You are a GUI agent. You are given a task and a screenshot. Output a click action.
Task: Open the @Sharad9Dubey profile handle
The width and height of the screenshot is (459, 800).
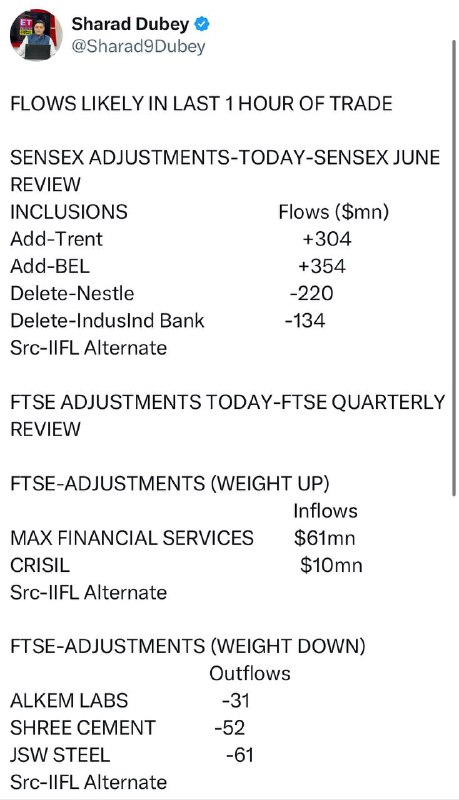tap(138, 46)
